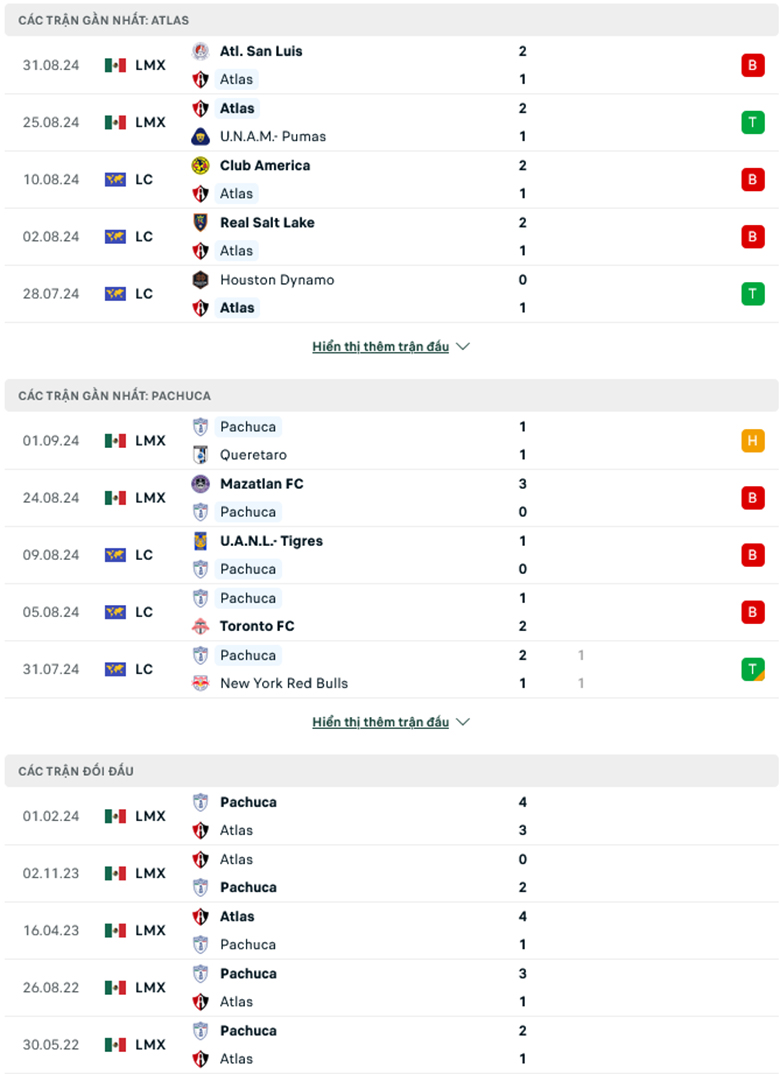780x1074 pixels.
Task: Select the U.N.A.M. Pumas logo
Action: [x=200, y=136]
